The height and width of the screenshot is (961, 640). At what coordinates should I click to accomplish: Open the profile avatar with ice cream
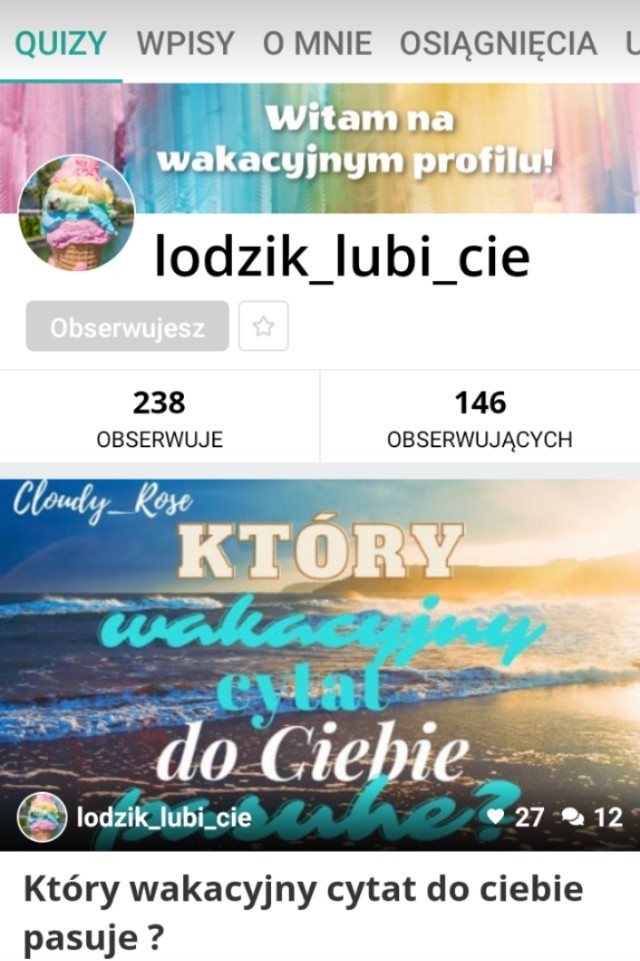pyautogui.click(x=76, y=213)
